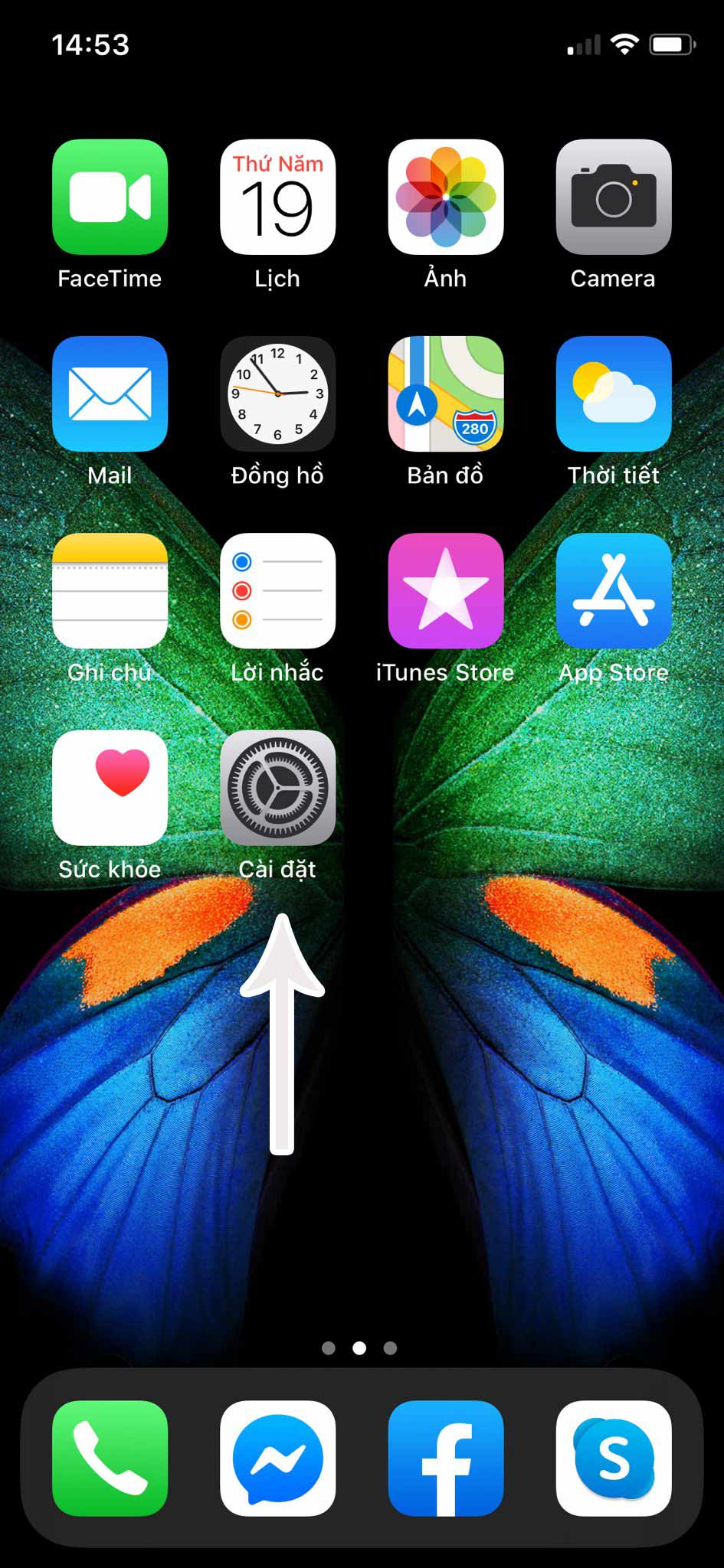Launch the Ảnh photos app
724x1568 pixels.
[445, 197]
